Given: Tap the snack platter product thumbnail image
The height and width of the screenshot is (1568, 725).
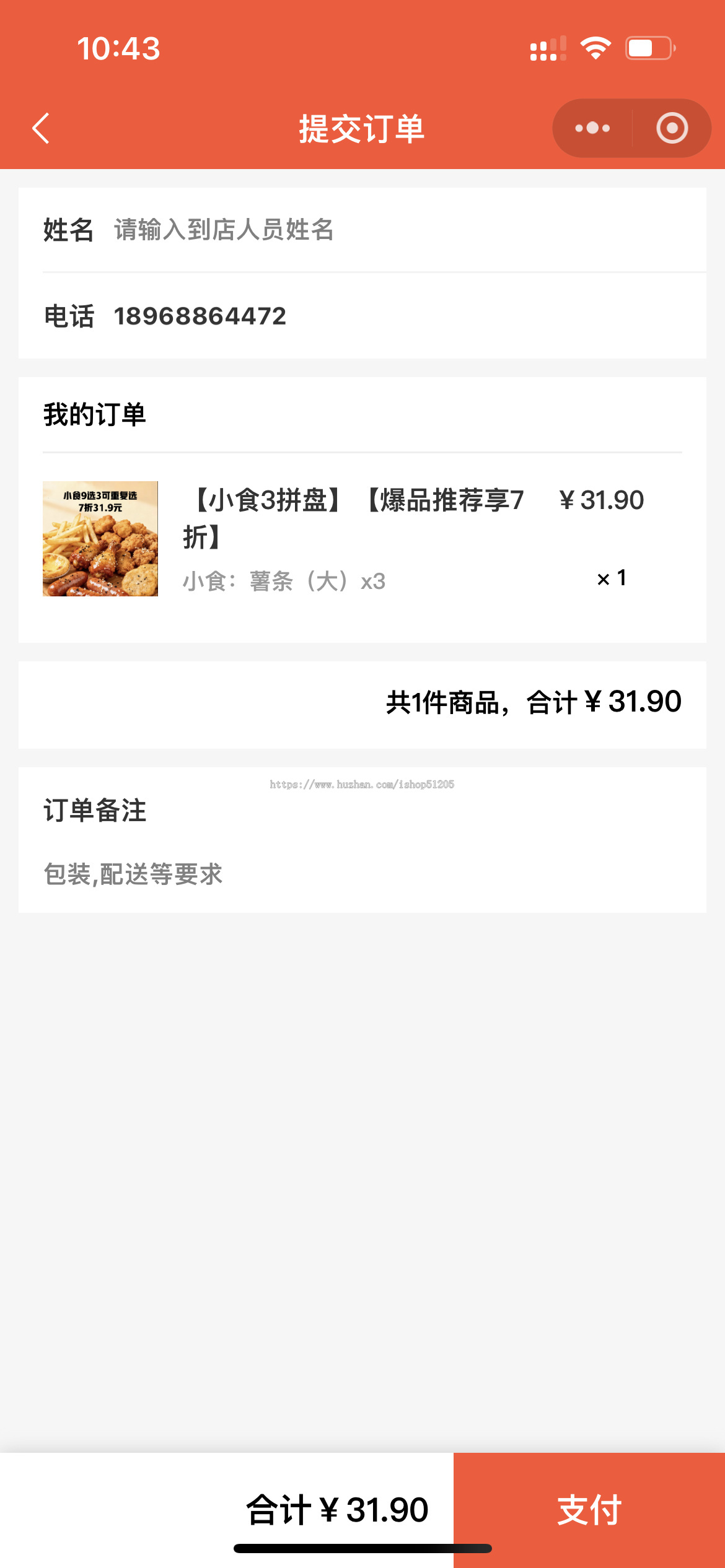Looking at the screenshot, I should (x=99, y=539).
